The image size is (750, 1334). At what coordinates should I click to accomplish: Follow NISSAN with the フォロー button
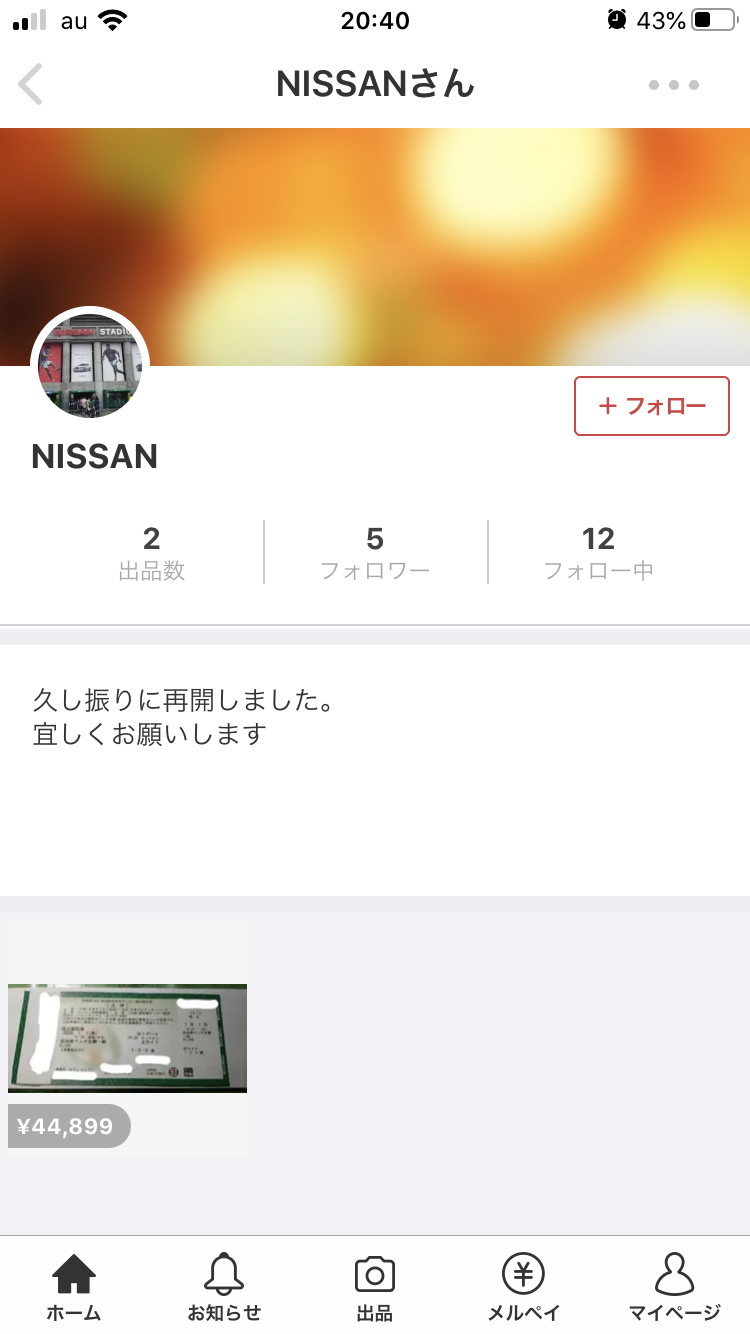click(x=651, y=406)
